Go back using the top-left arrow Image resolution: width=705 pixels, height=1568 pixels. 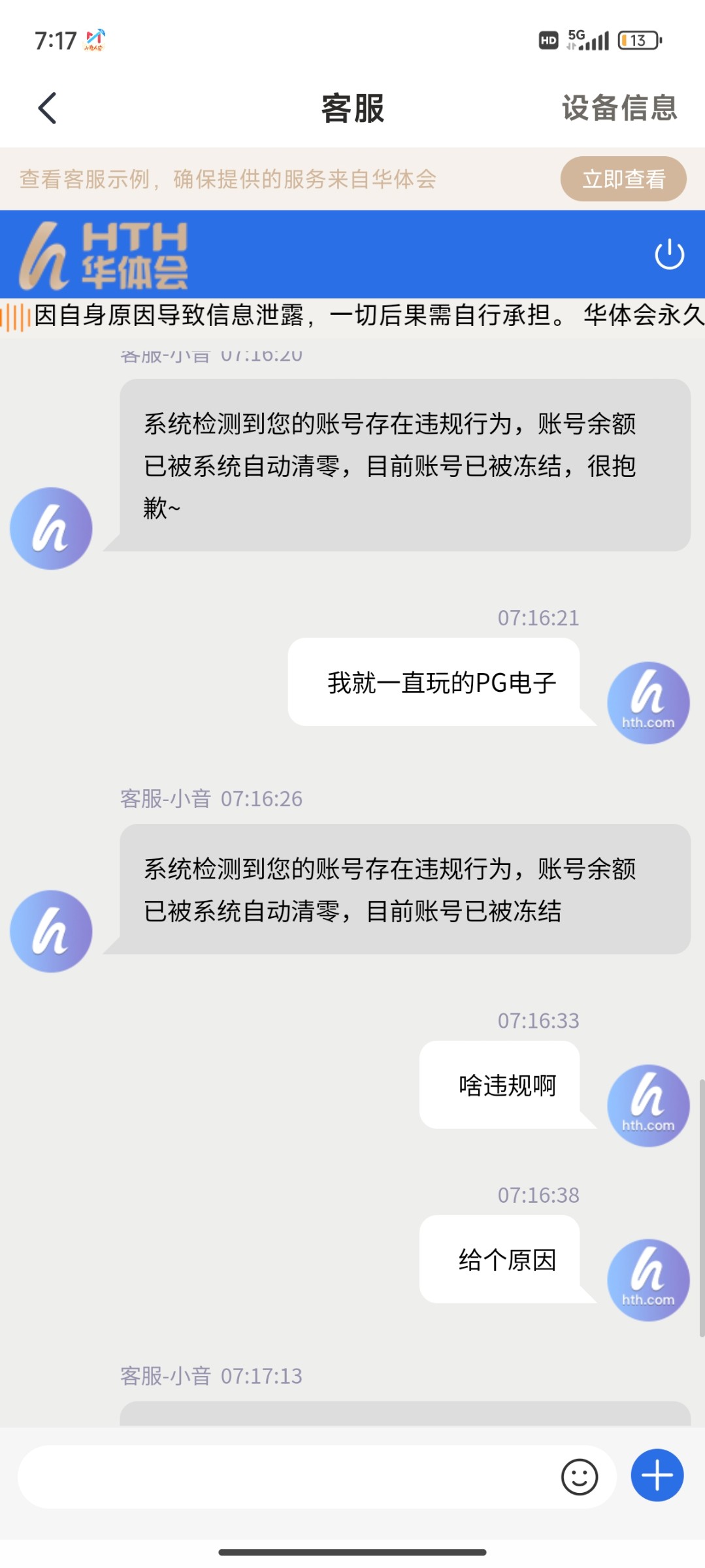pyautogui.click(x=48, y=108)
